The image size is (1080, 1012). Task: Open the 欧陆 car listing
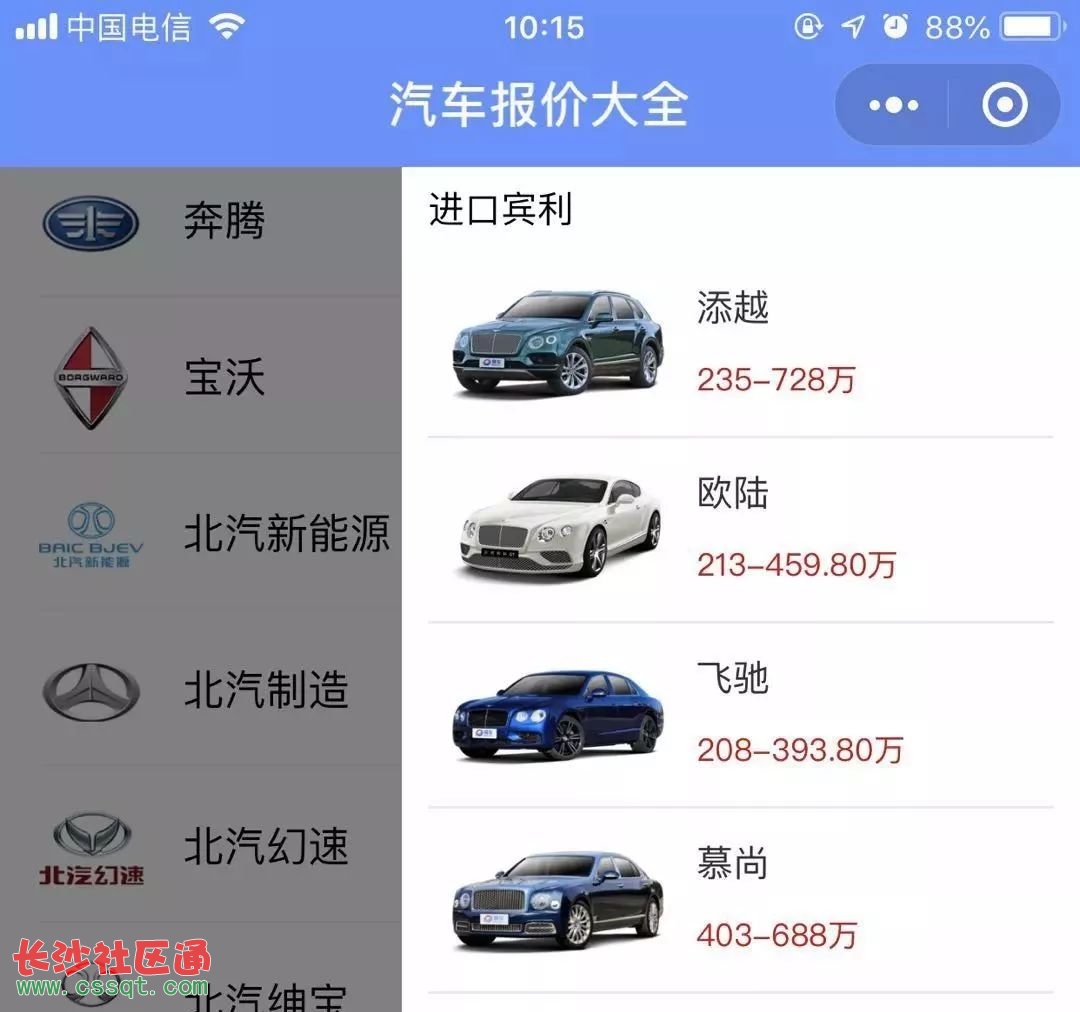click(740, 528)
